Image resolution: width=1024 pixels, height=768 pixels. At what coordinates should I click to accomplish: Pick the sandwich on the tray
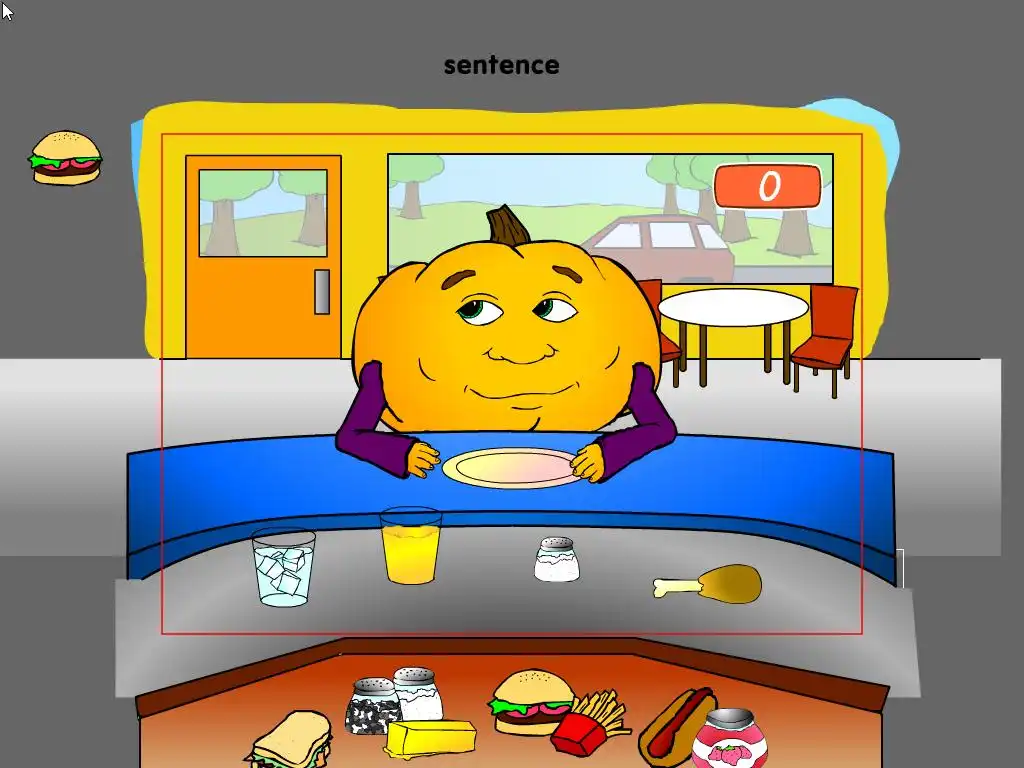click(x=291, y=742)
